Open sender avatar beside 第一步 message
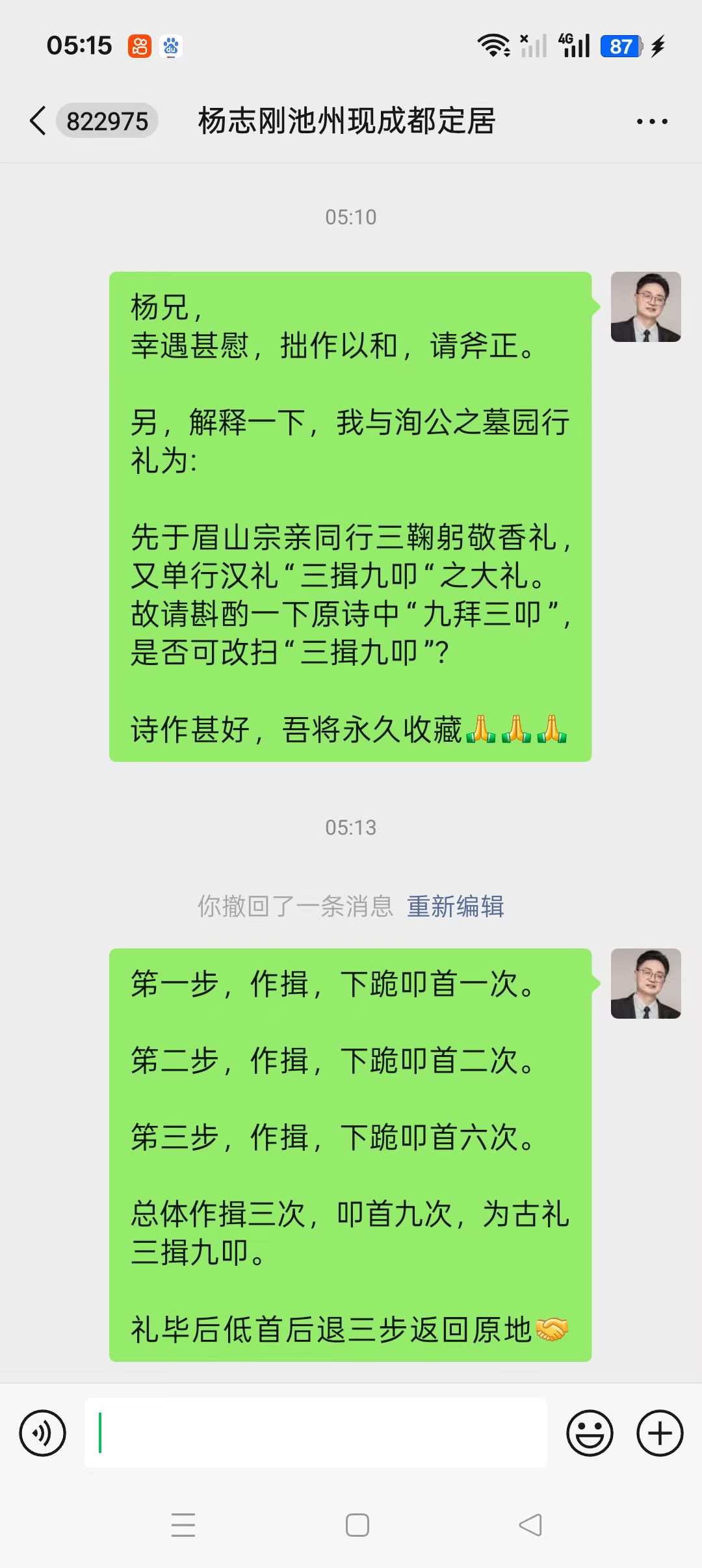702x1568 pixels. pos(645,983)
